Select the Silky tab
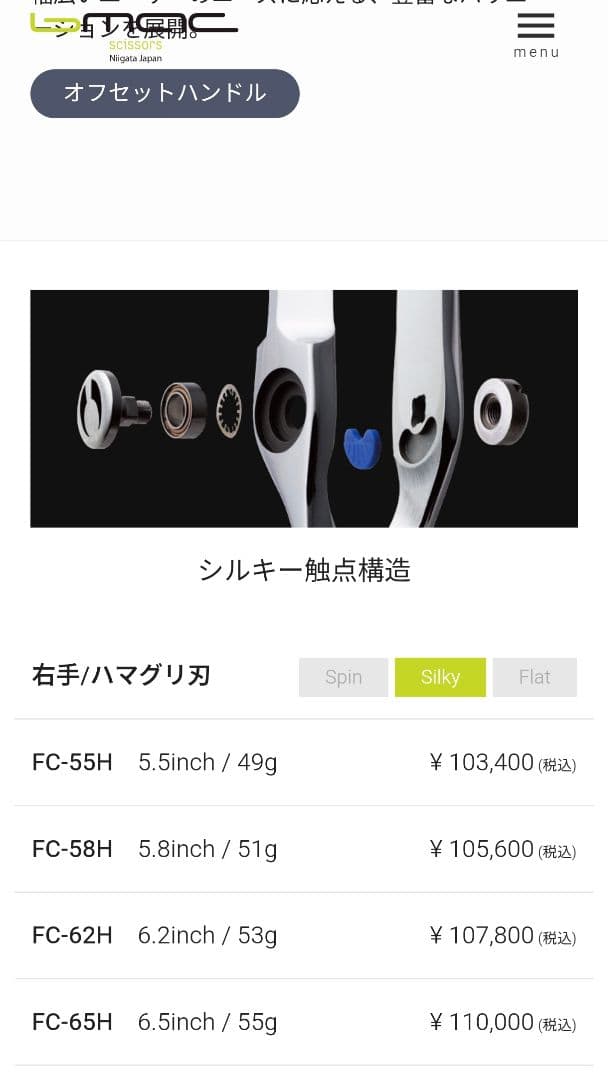The width and height of the screenshot is (608, 1080). (x=440, y=677)
